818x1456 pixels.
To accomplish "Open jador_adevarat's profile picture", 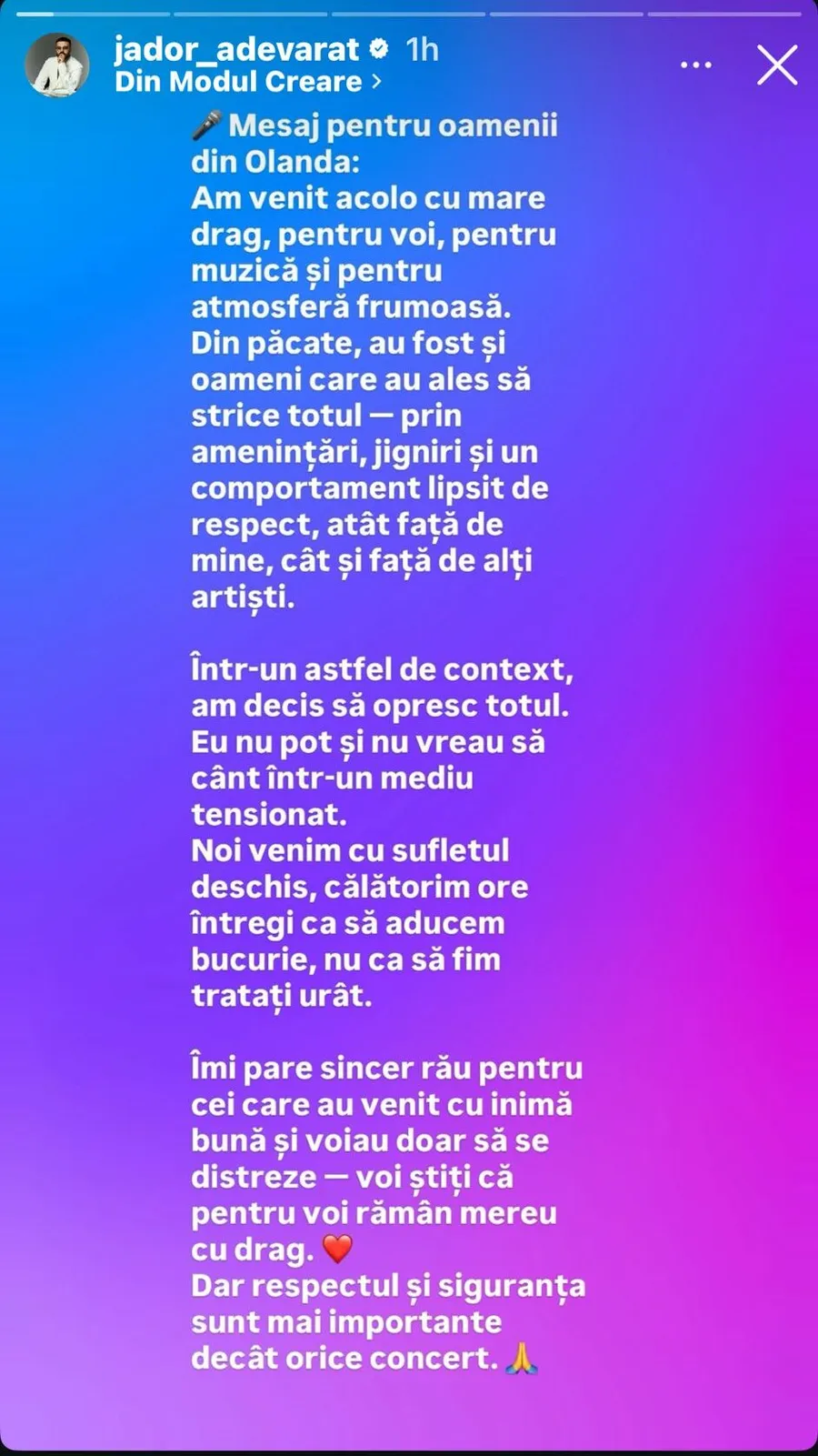I will 56,65.
